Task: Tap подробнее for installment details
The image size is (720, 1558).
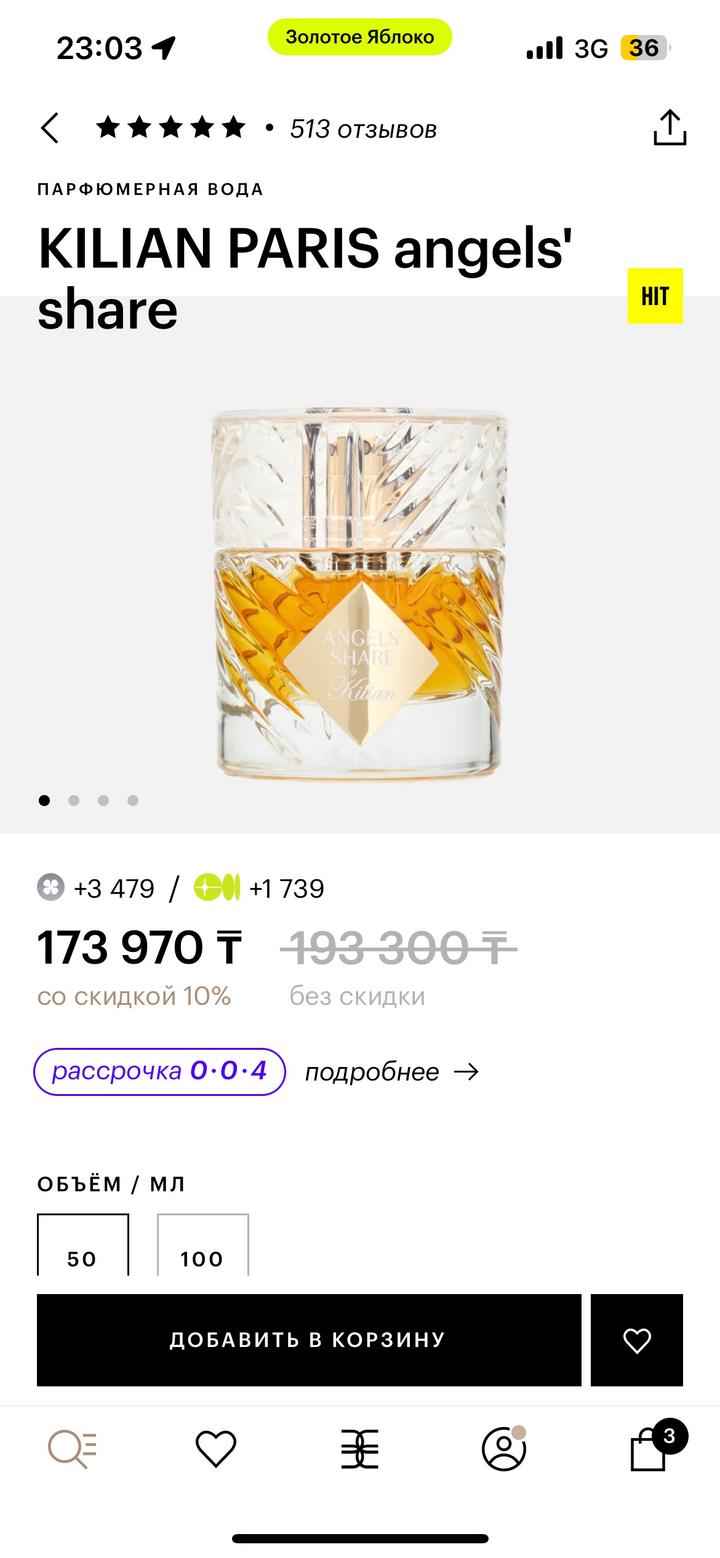Action: click(x=391, y=1072)
